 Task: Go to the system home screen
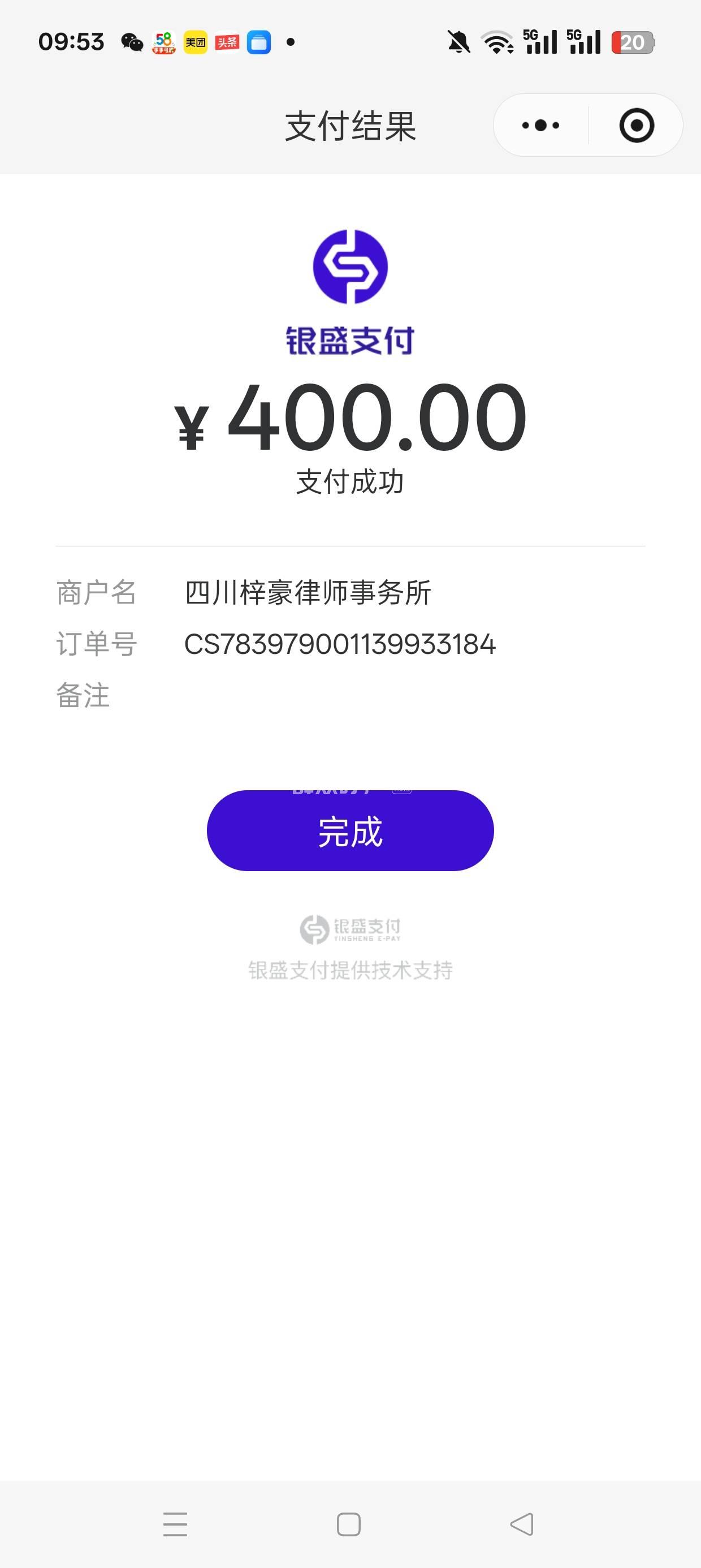coord(349,1524)
